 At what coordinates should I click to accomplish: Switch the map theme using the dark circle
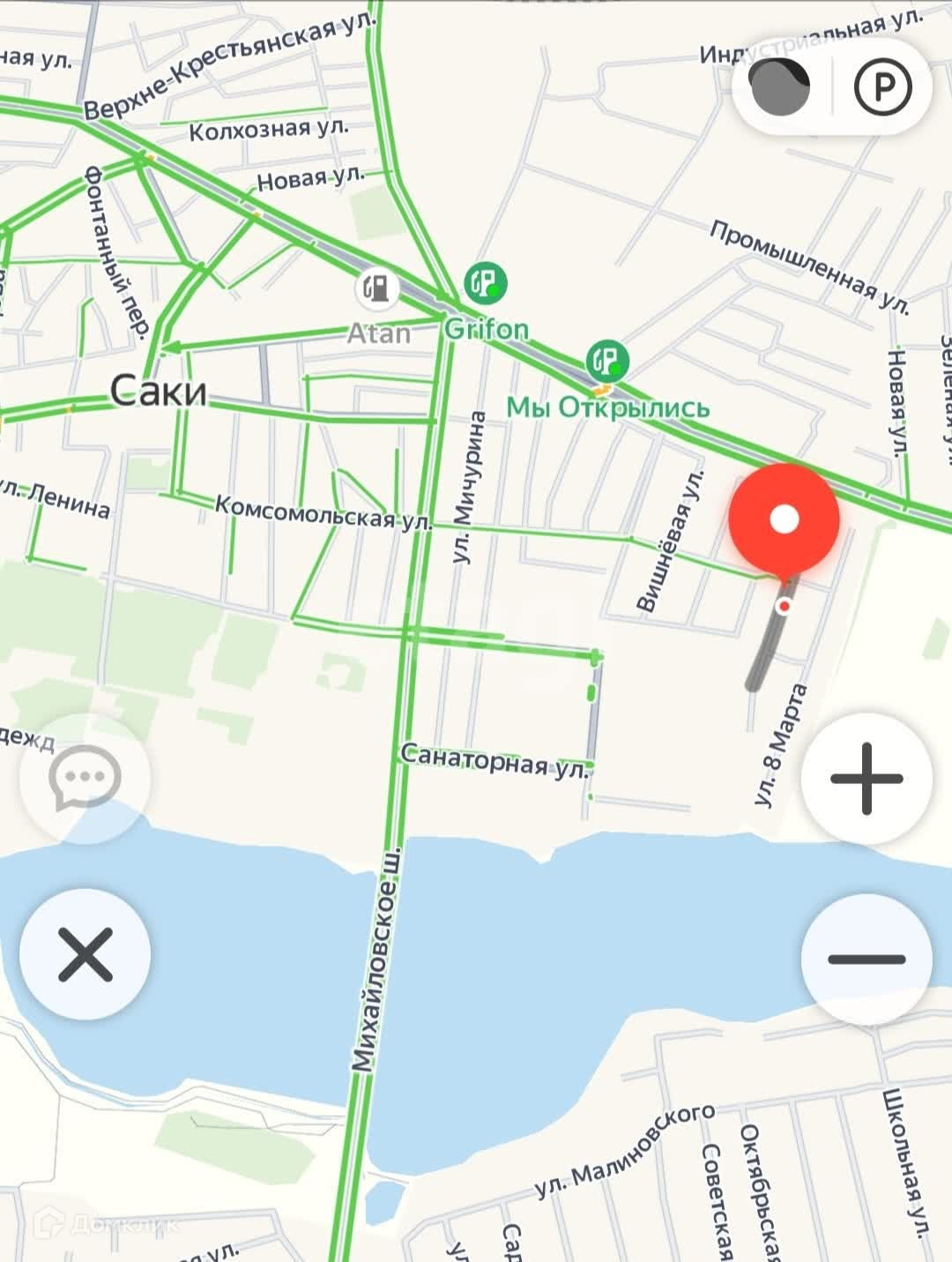(x=779, y=86)
